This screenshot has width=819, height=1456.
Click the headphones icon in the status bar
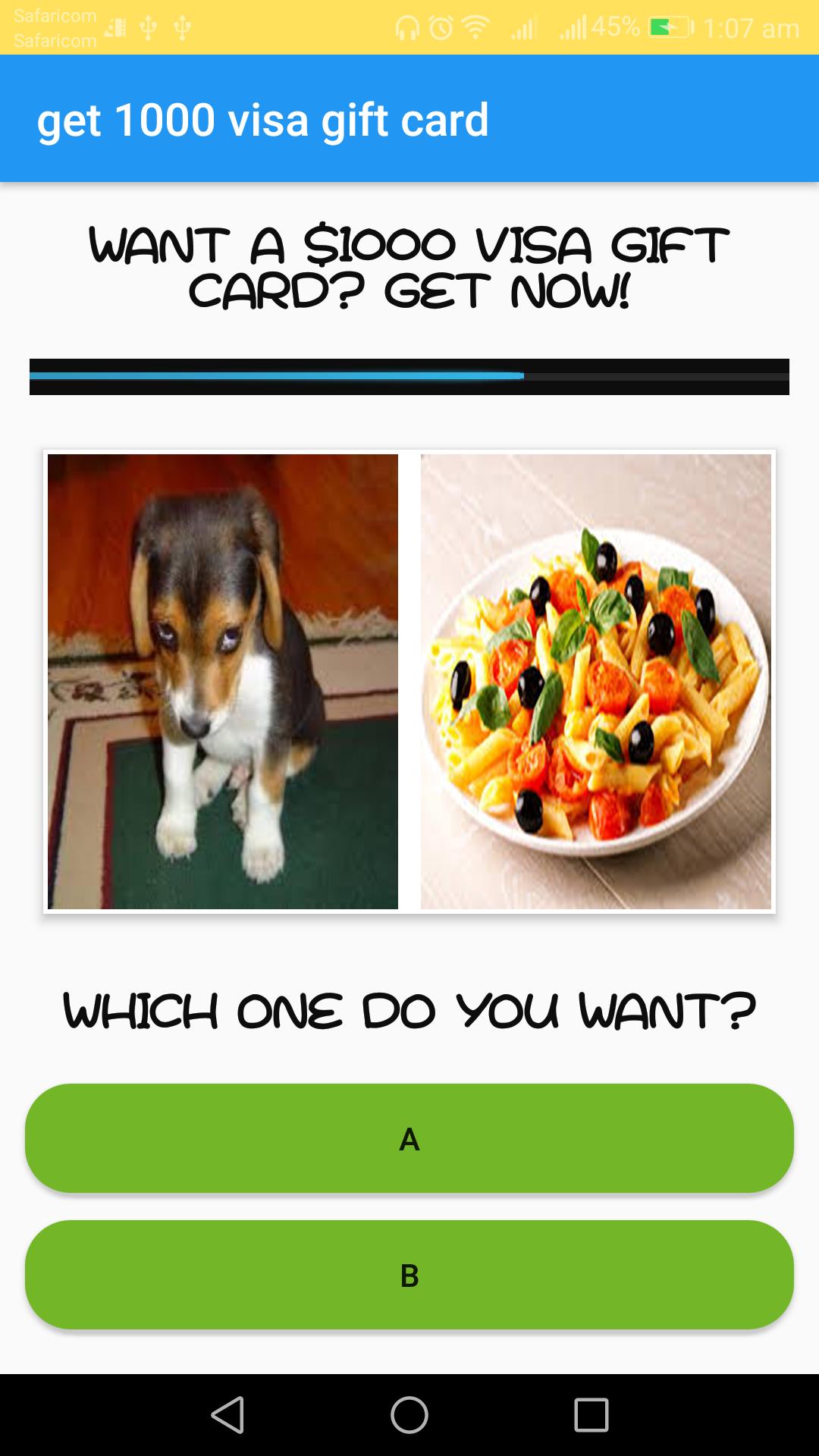[x=406, y=27]
